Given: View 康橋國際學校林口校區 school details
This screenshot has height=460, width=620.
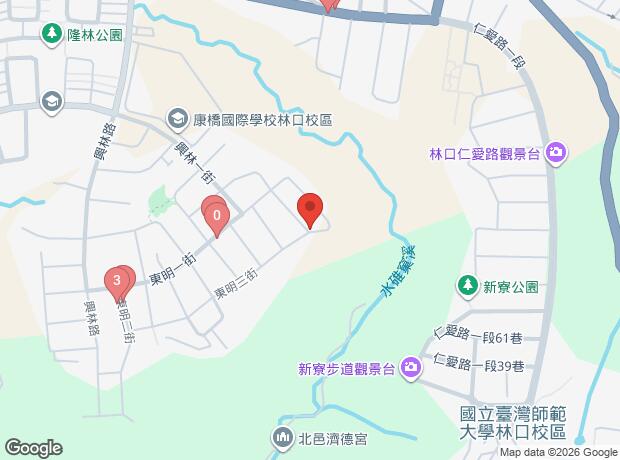Looking at the screenshot, I should 177,119.
